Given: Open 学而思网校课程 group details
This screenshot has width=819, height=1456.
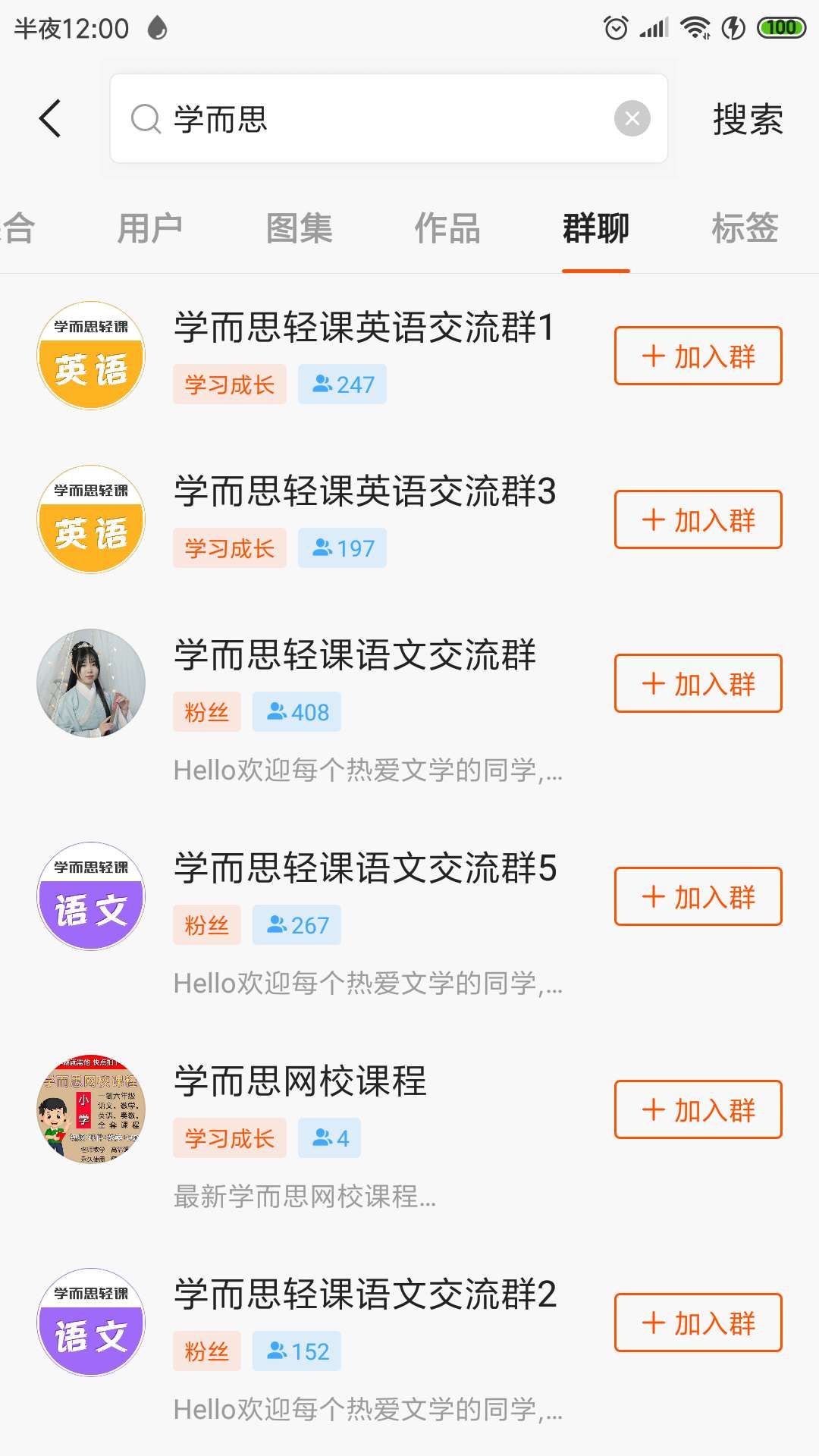Looking at the screenshot, I should click(x=300, y=1082).
